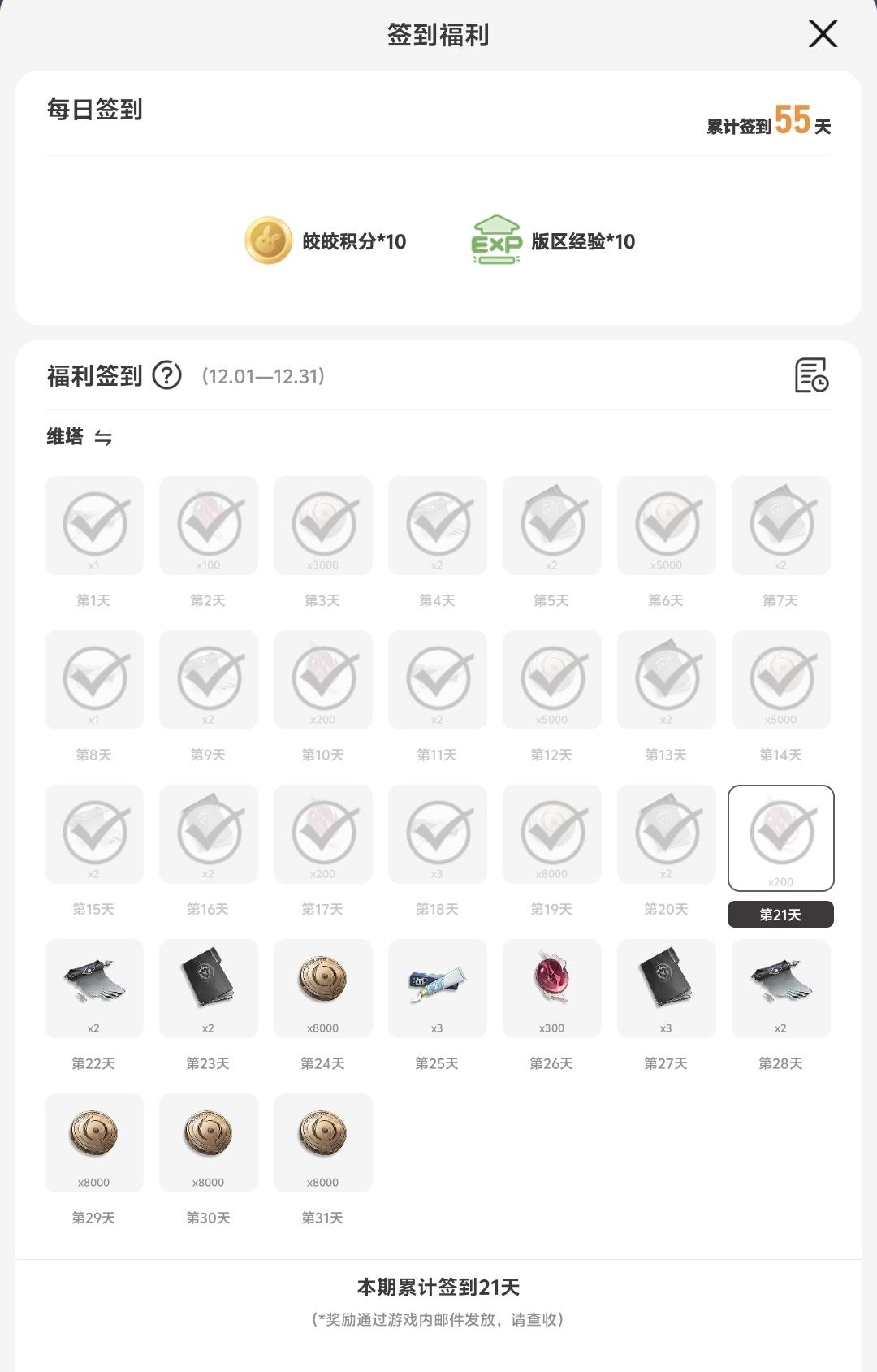
Task: Tap the 第27天 x3 book reward
Action: [x=667, y=988]
